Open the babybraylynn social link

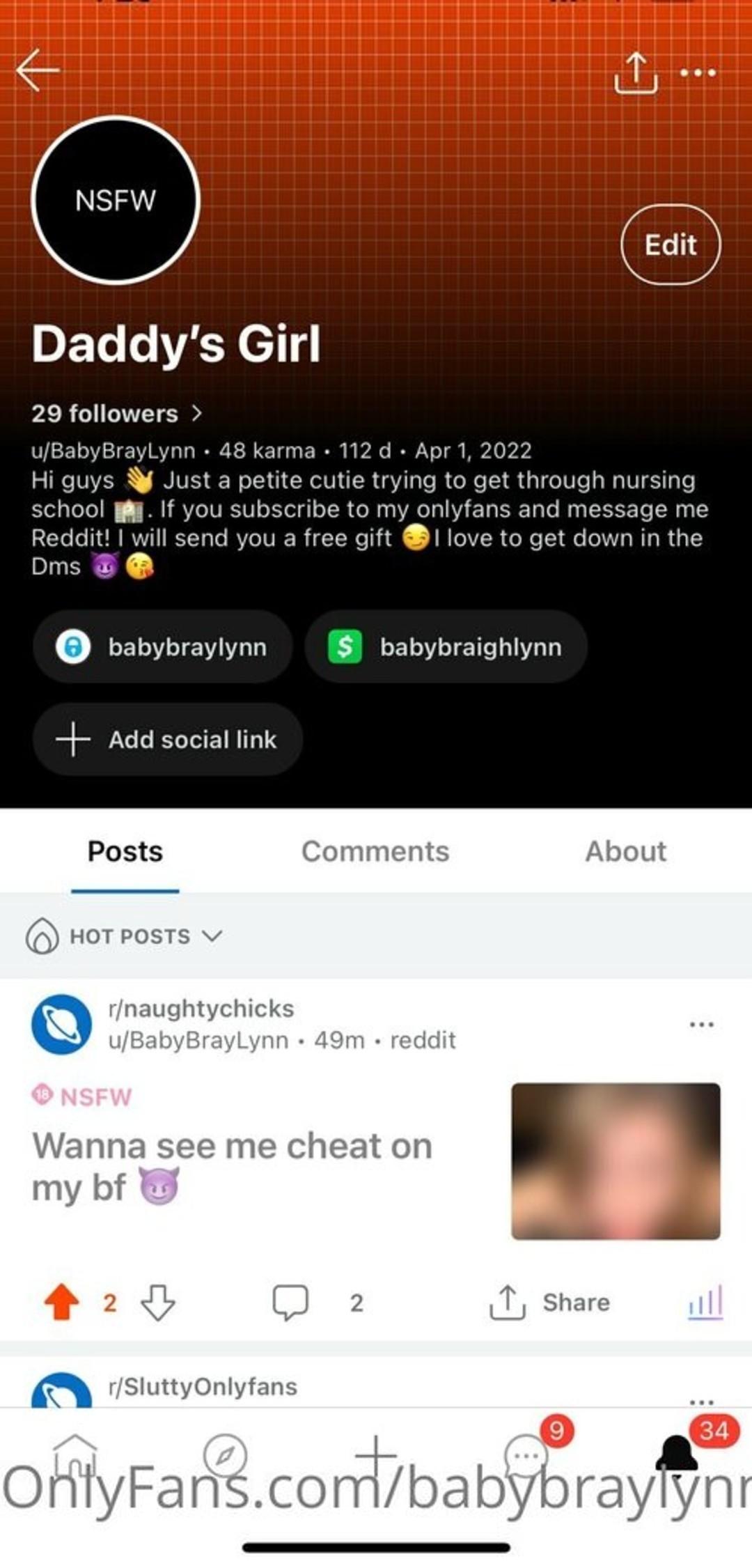click(x=162, y=647)
